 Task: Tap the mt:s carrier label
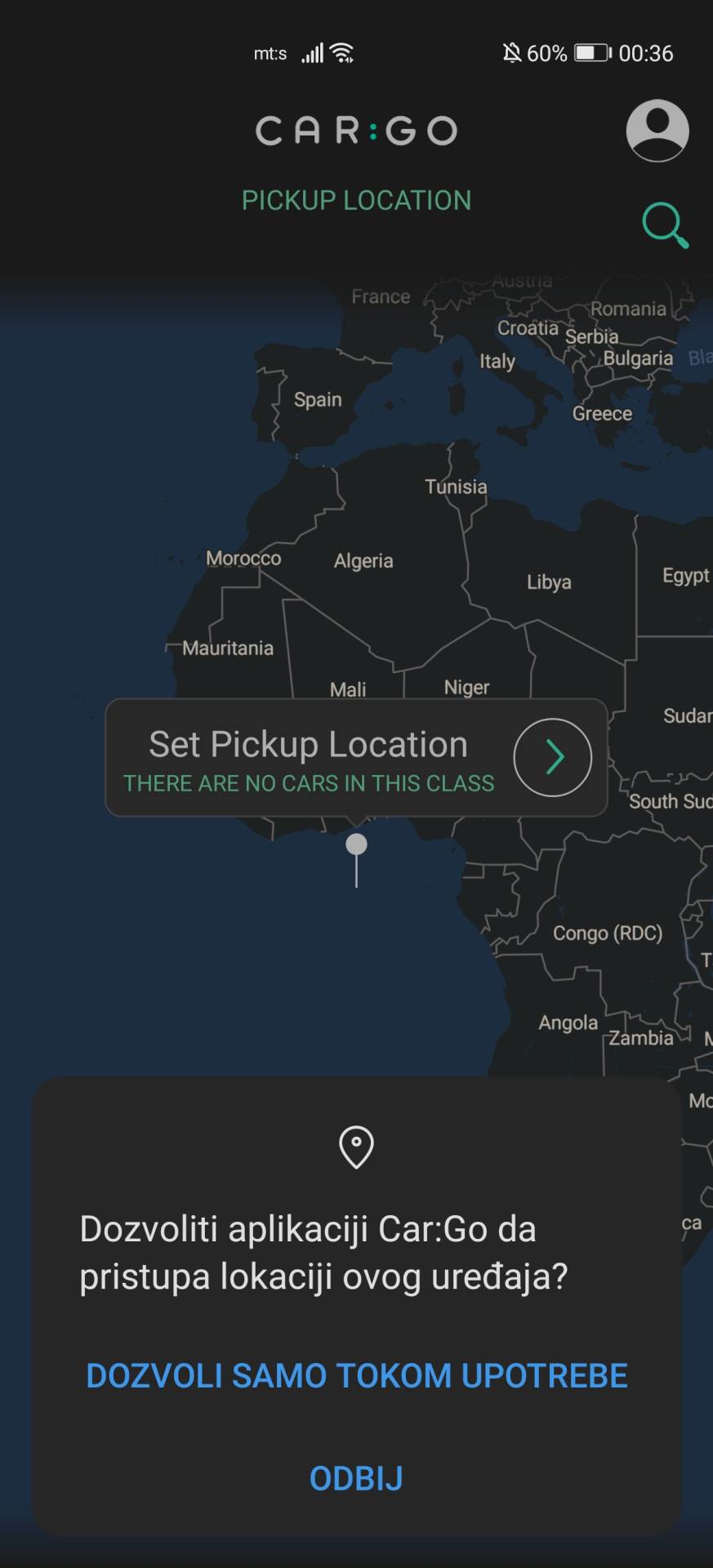[270, 52]
